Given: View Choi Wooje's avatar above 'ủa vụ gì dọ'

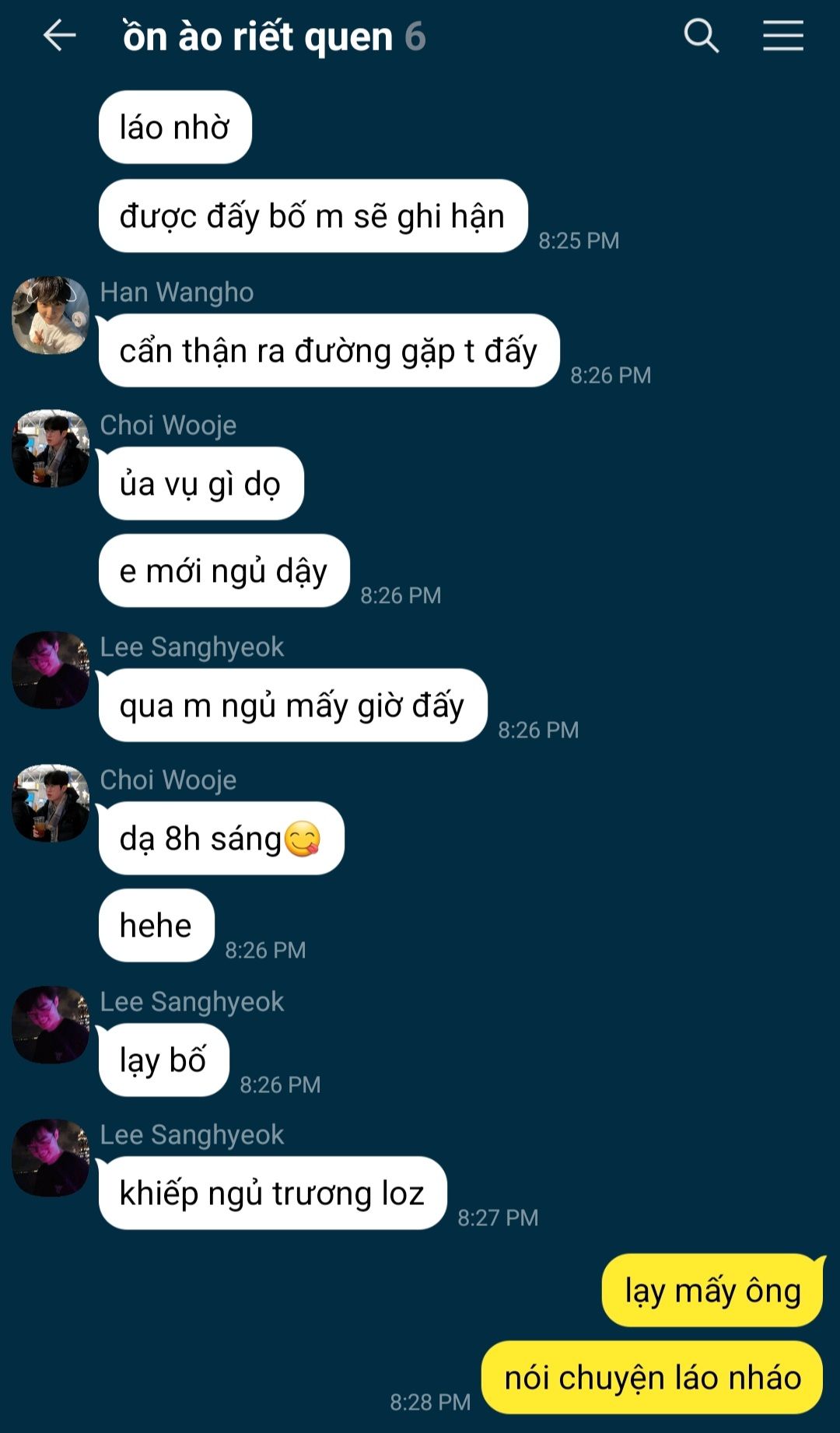Looking at the screenshot, I should [51, 449].
